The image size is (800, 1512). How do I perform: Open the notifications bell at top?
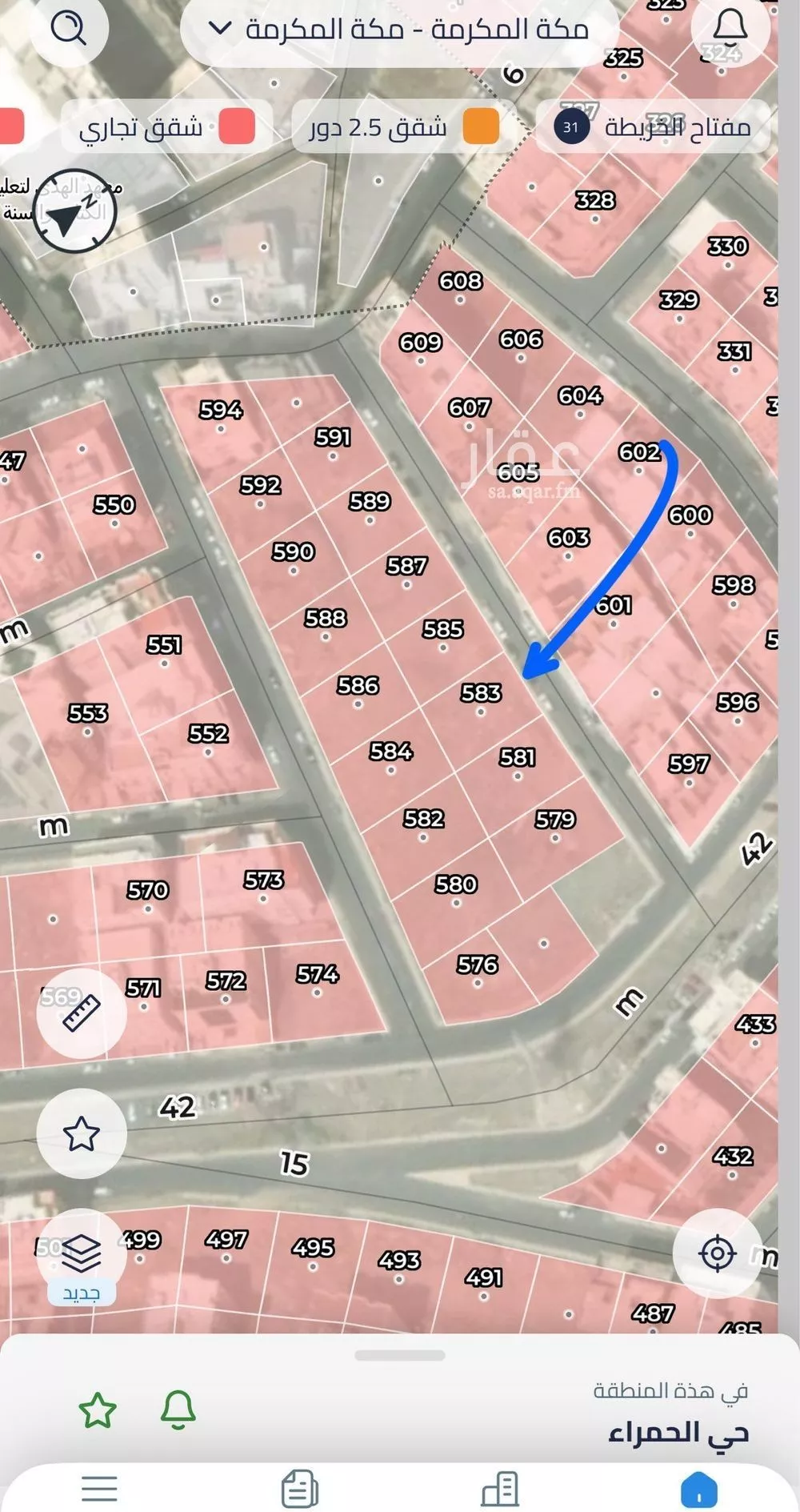[730, 28]
